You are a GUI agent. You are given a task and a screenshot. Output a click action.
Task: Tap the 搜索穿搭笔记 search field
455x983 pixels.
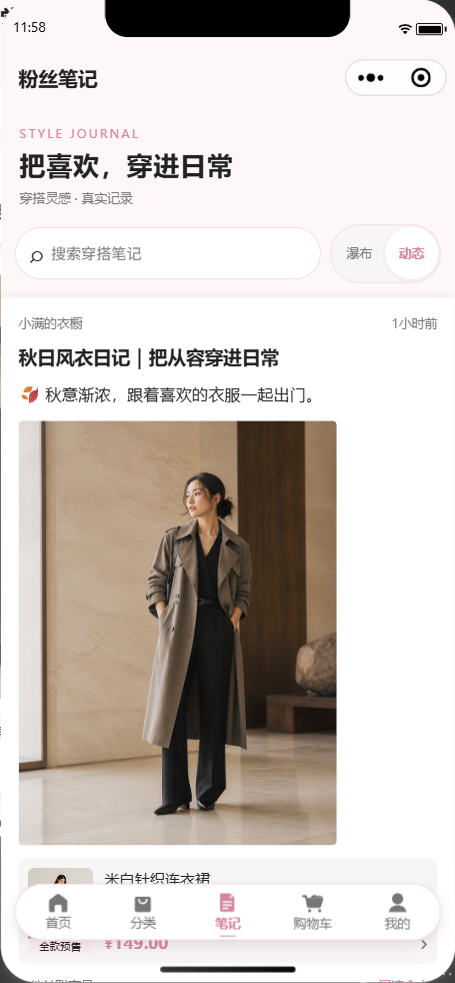168,253
